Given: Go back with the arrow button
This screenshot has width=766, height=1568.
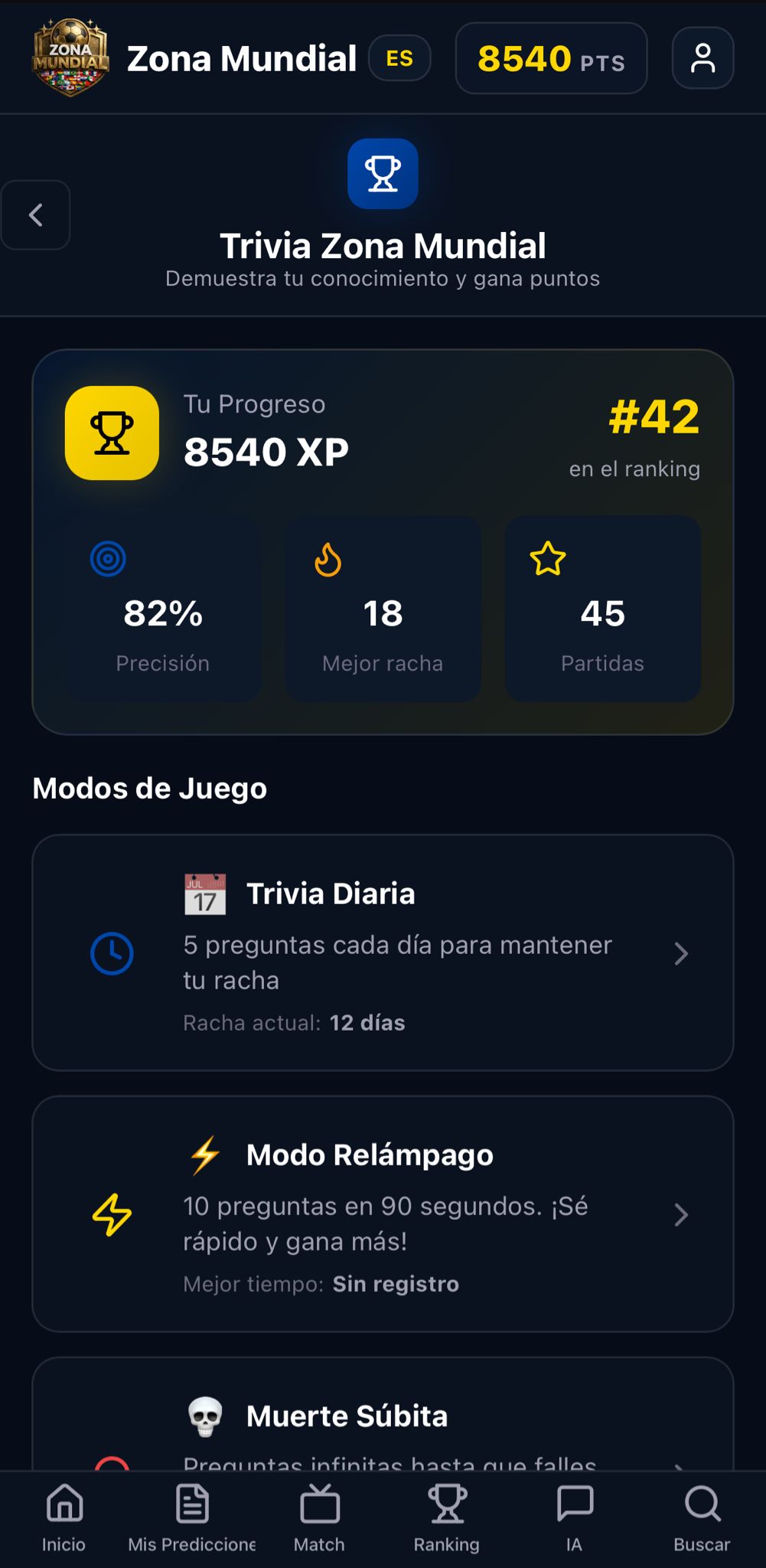Looking at the screenshot, I should point(36,215).
